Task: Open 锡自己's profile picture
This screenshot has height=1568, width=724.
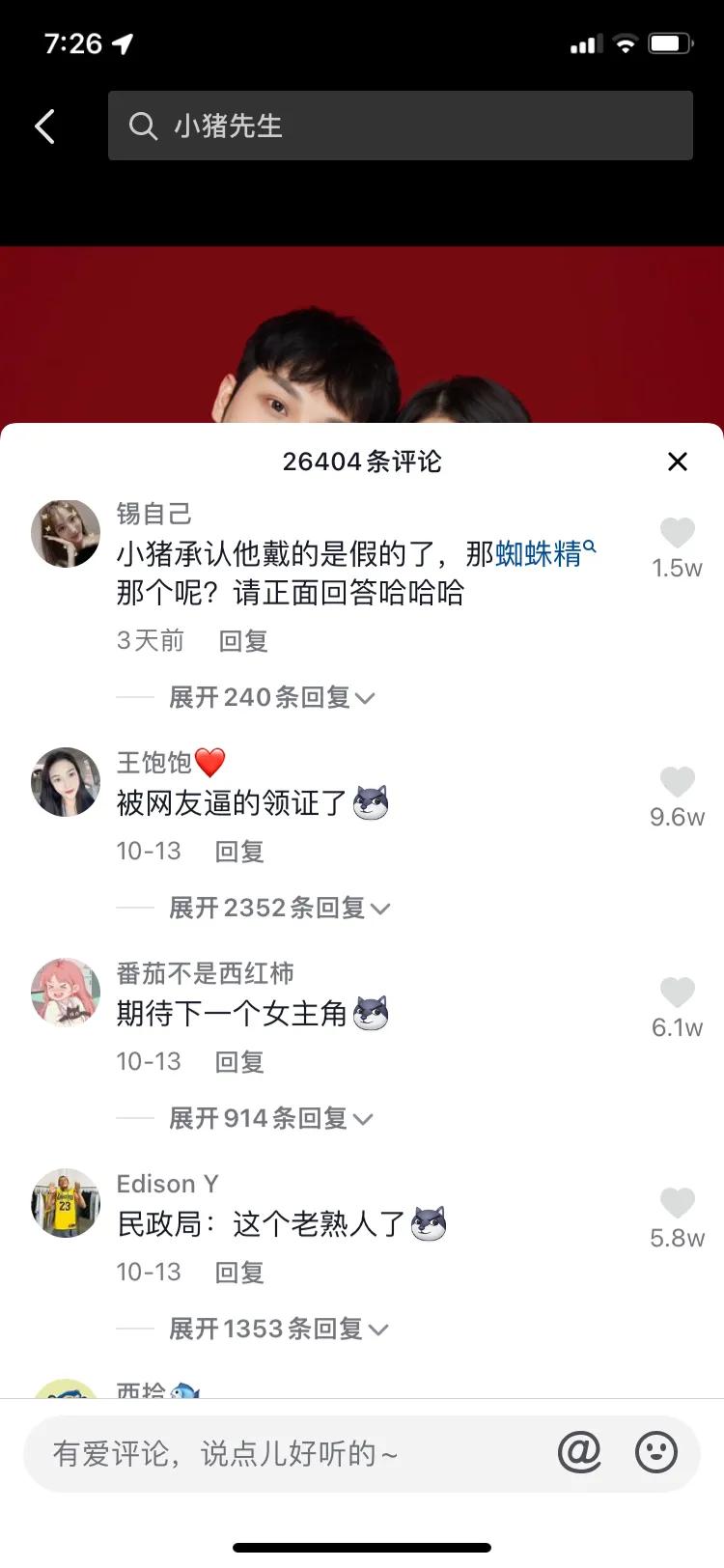Action: (x=65, y=532)
